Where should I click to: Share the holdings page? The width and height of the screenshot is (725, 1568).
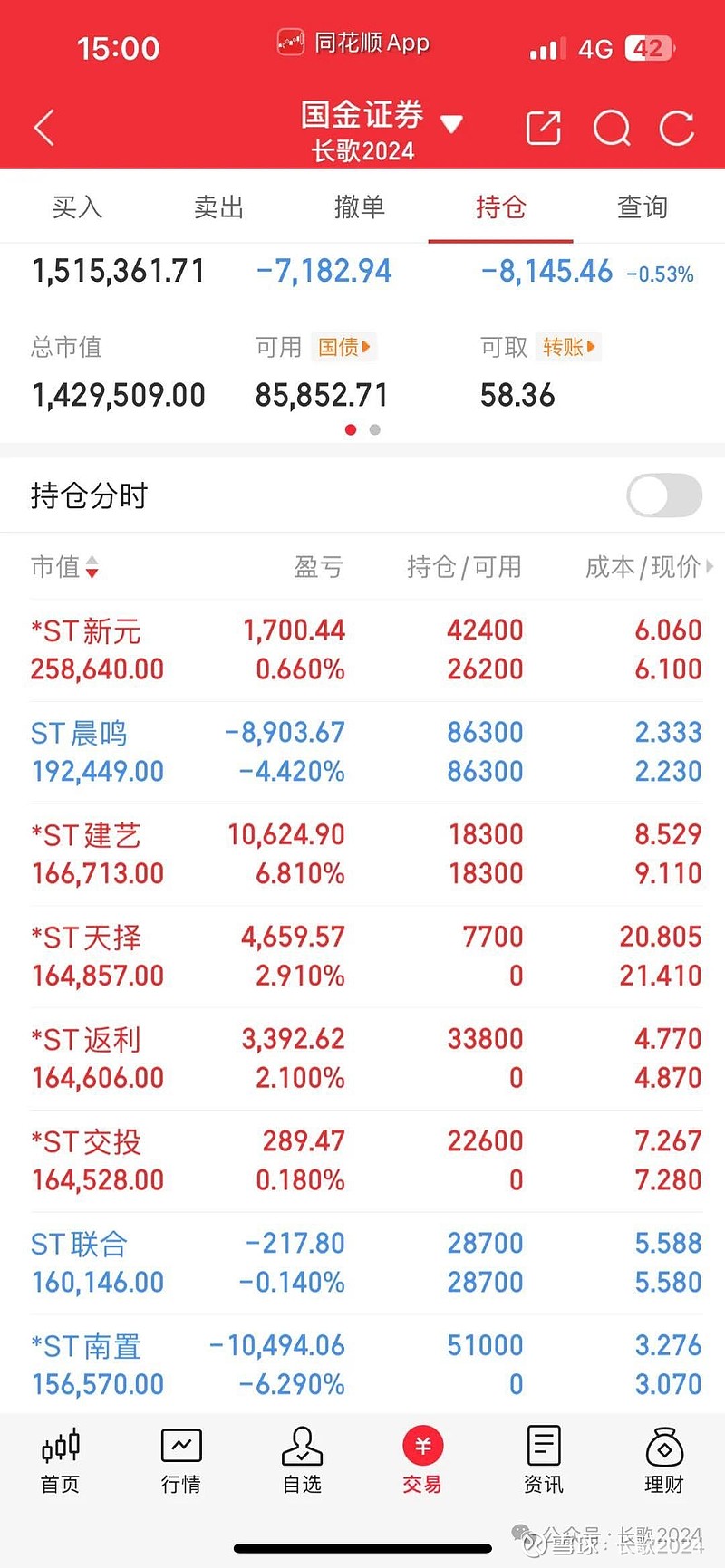(544, 129)
